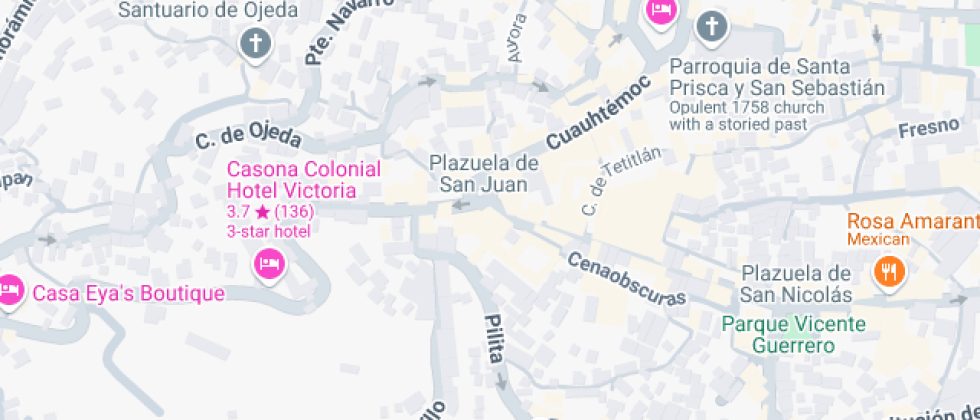Select the Parque Vicente Guerrero place label
The width and height of the screenshot is (980, 420).
(x=794, y=335)
